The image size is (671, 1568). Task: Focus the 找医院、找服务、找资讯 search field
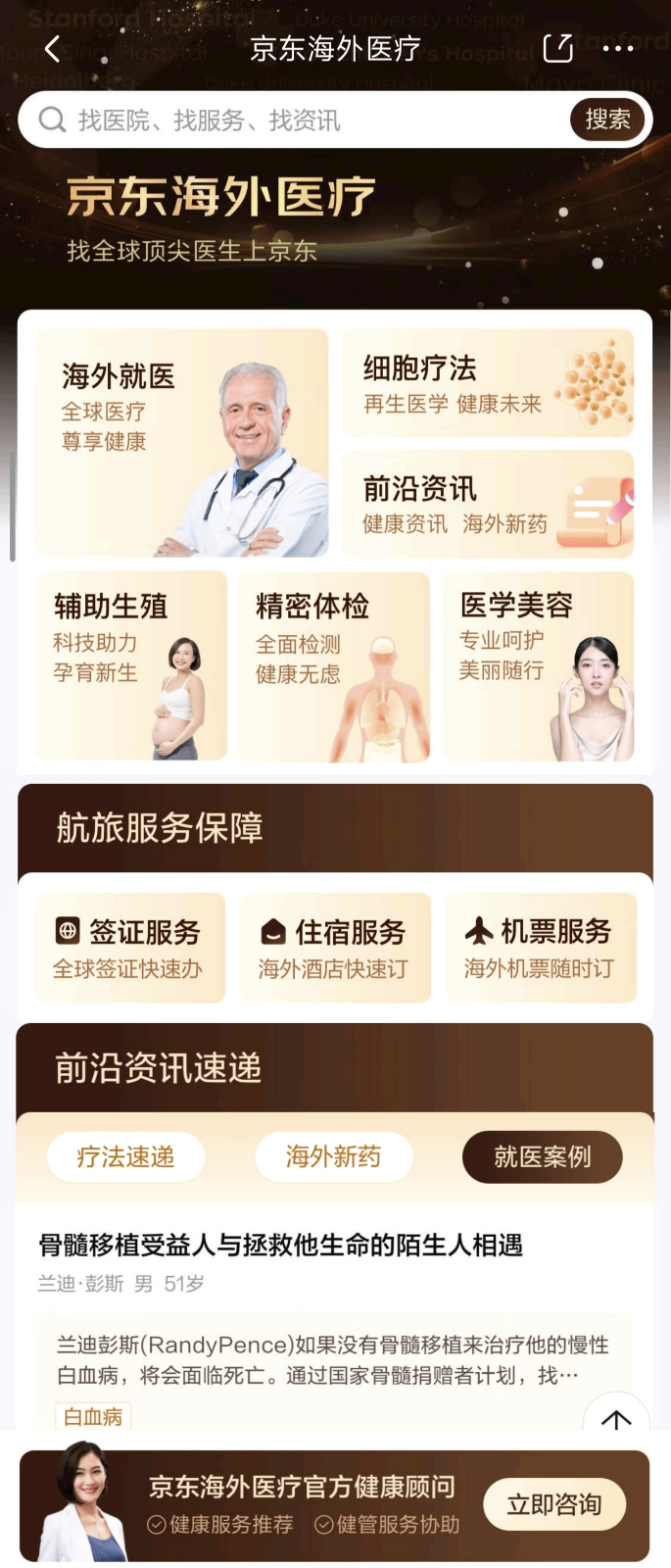click(294, 121)
